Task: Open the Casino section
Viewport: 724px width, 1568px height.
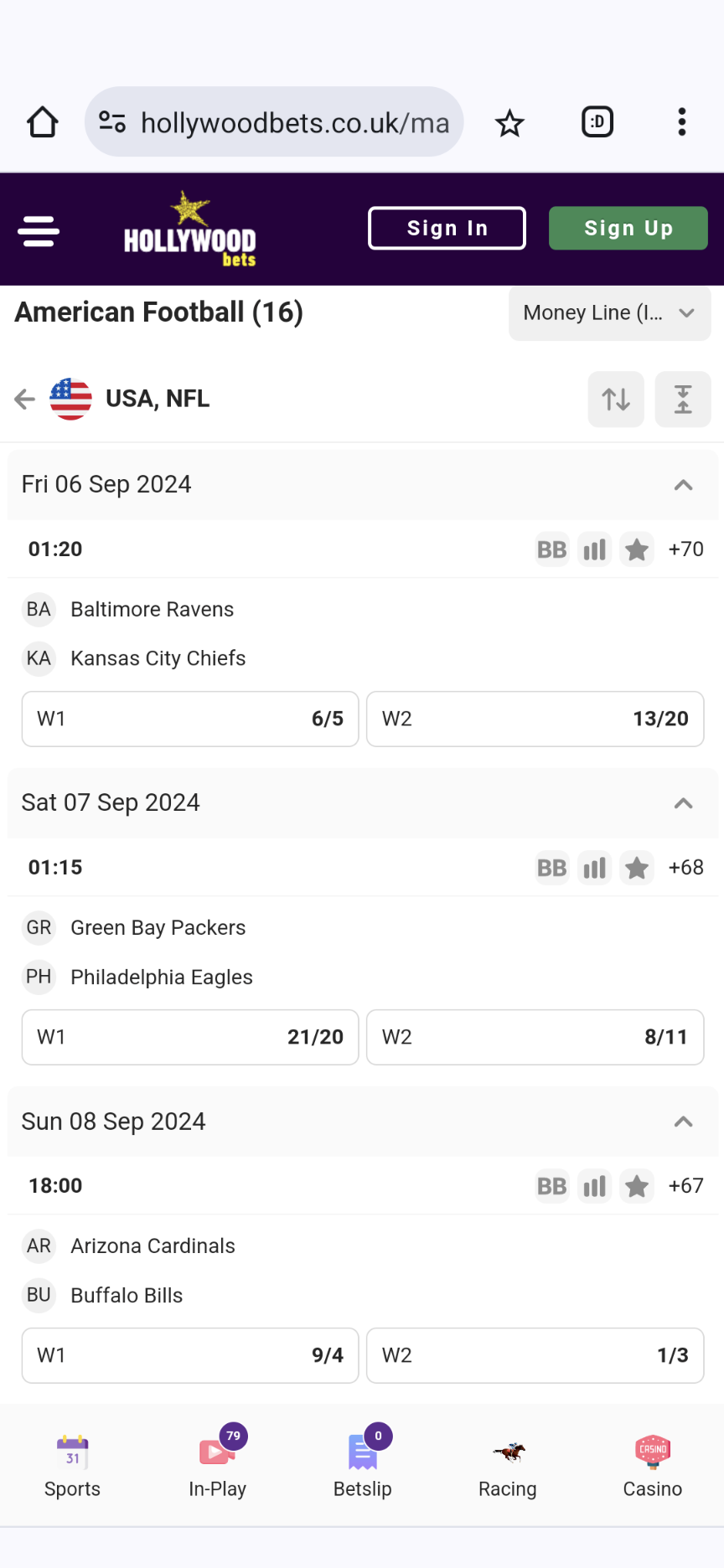Action: click(x=651, y=1464)
